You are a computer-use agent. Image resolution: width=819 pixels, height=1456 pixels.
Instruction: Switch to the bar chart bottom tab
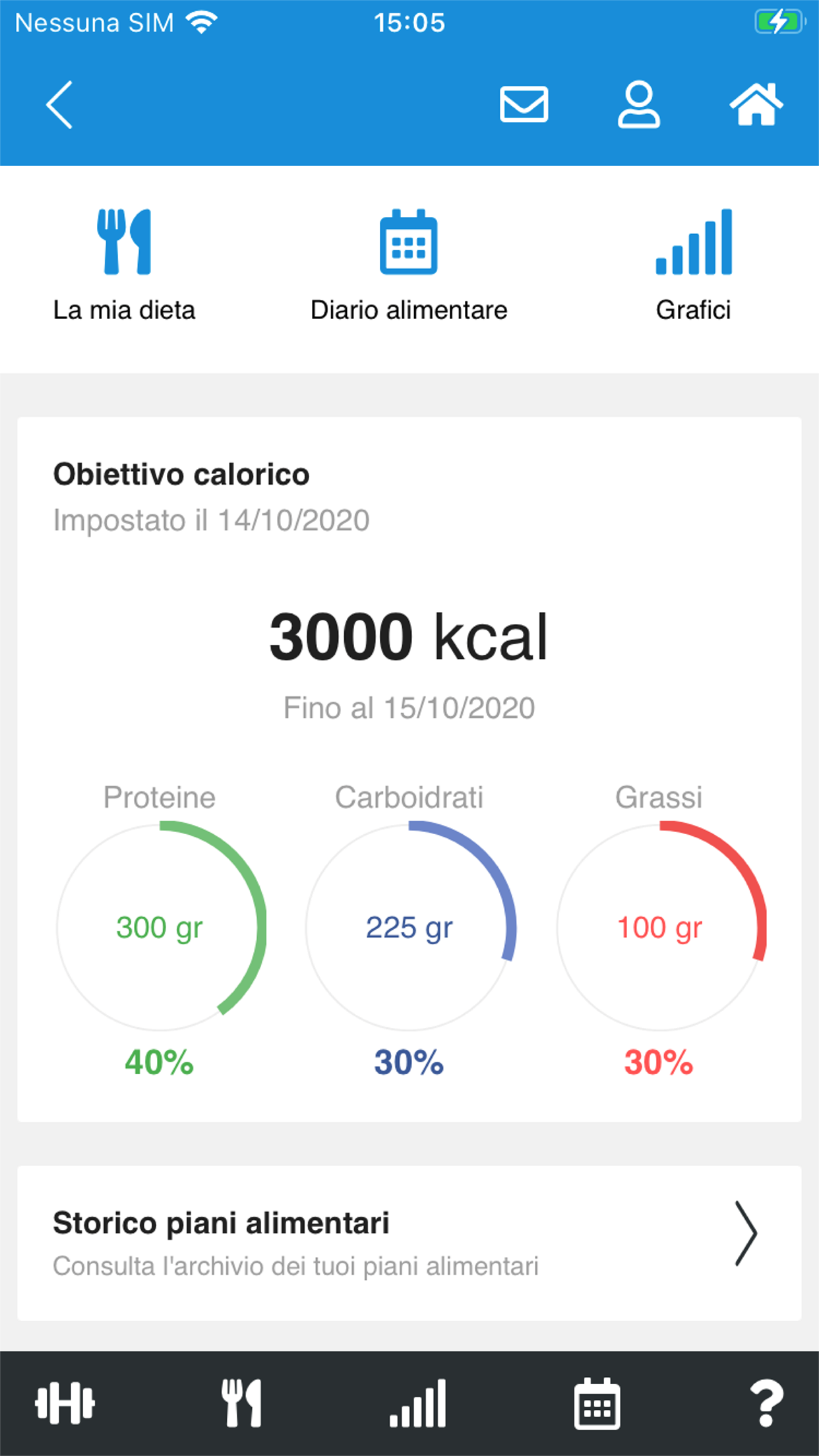pyautogui.click(x=418, y=1403)
